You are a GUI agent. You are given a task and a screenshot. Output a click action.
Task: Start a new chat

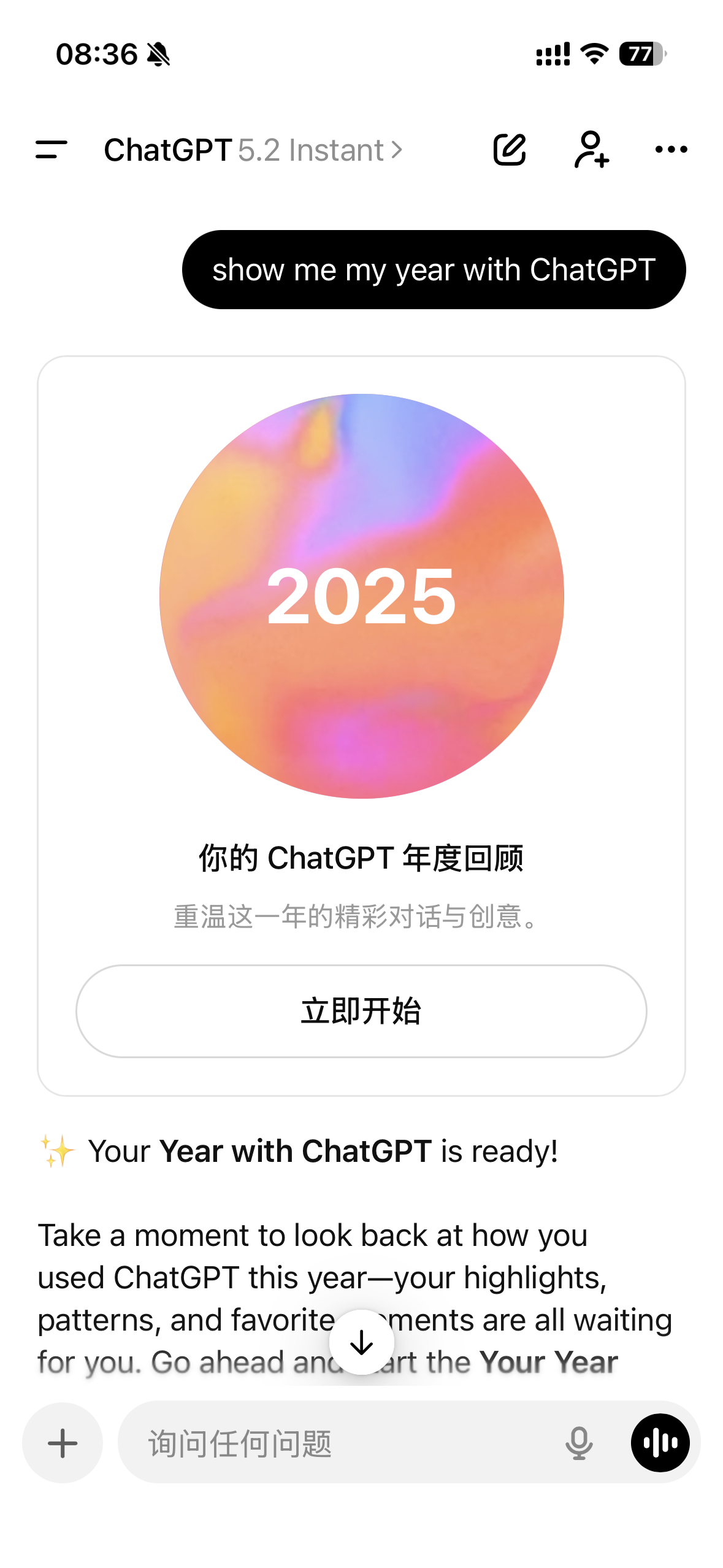click(x=510, y=150)
